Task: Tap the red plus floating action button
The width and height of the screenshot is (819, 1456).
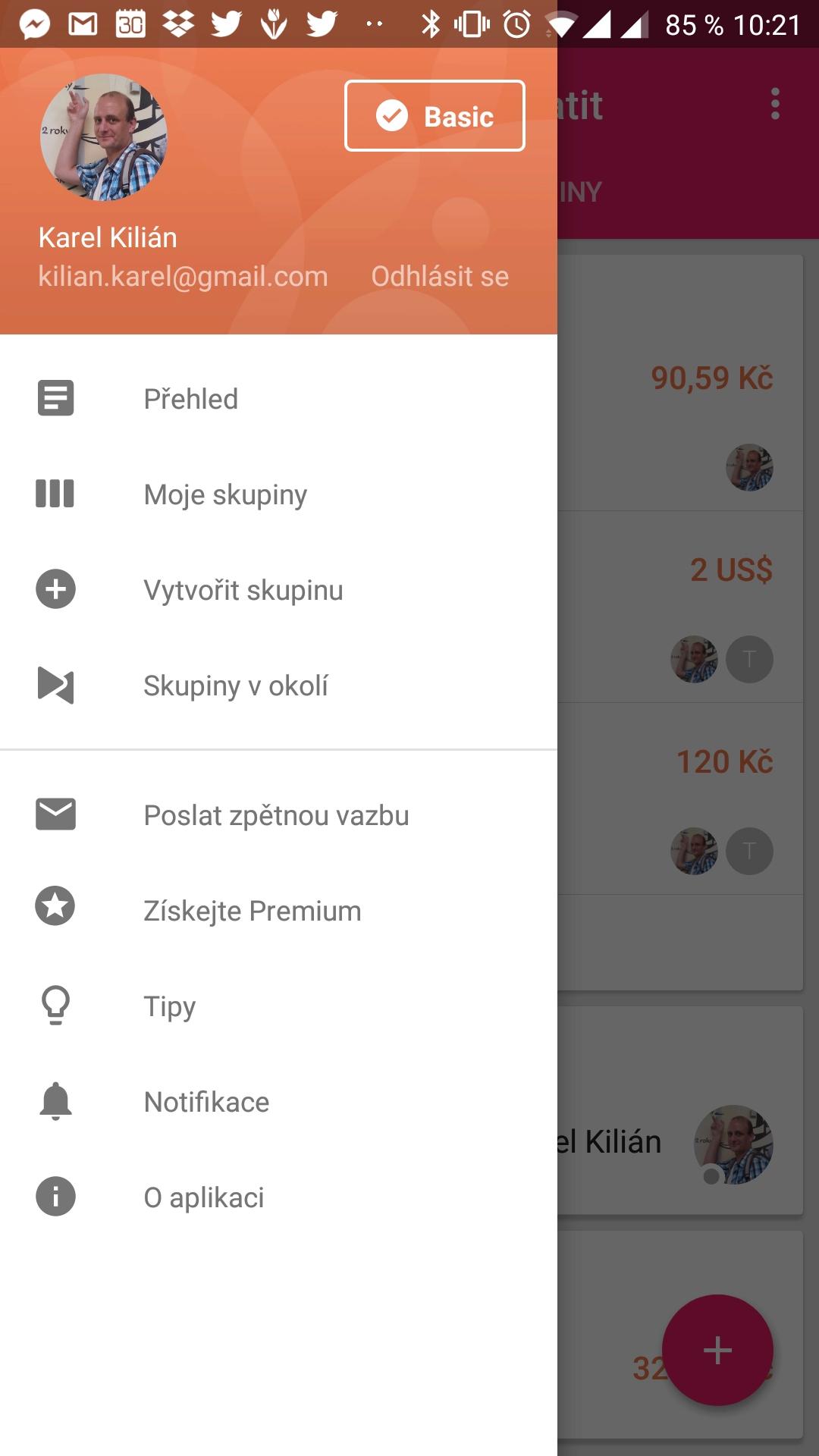Action: 717,1350
